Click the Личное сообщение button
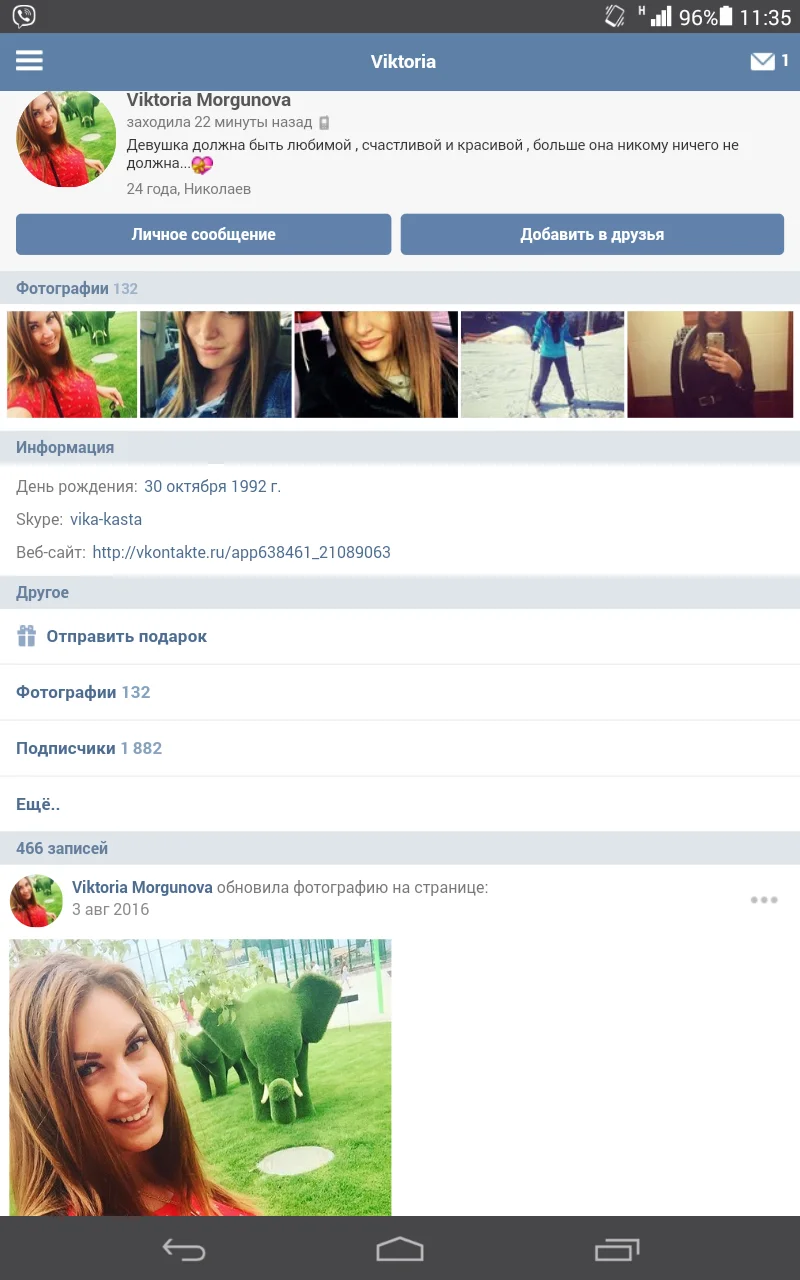This screenshot has height=1280, width=800. [x=203, y=234]
